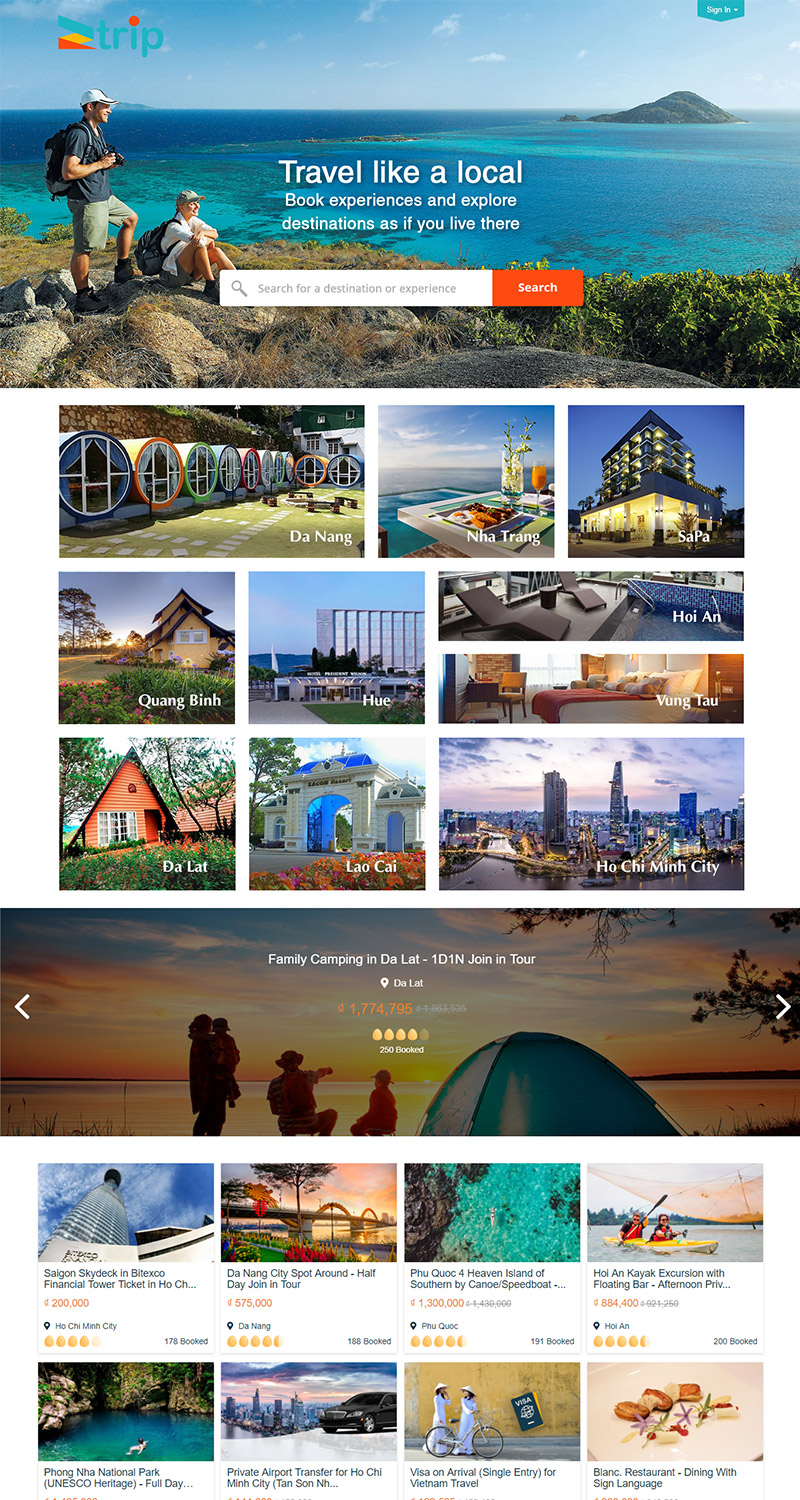800x1500 pixels.
Task: View the Lao Cai destination tile
Action: [337, 814]
